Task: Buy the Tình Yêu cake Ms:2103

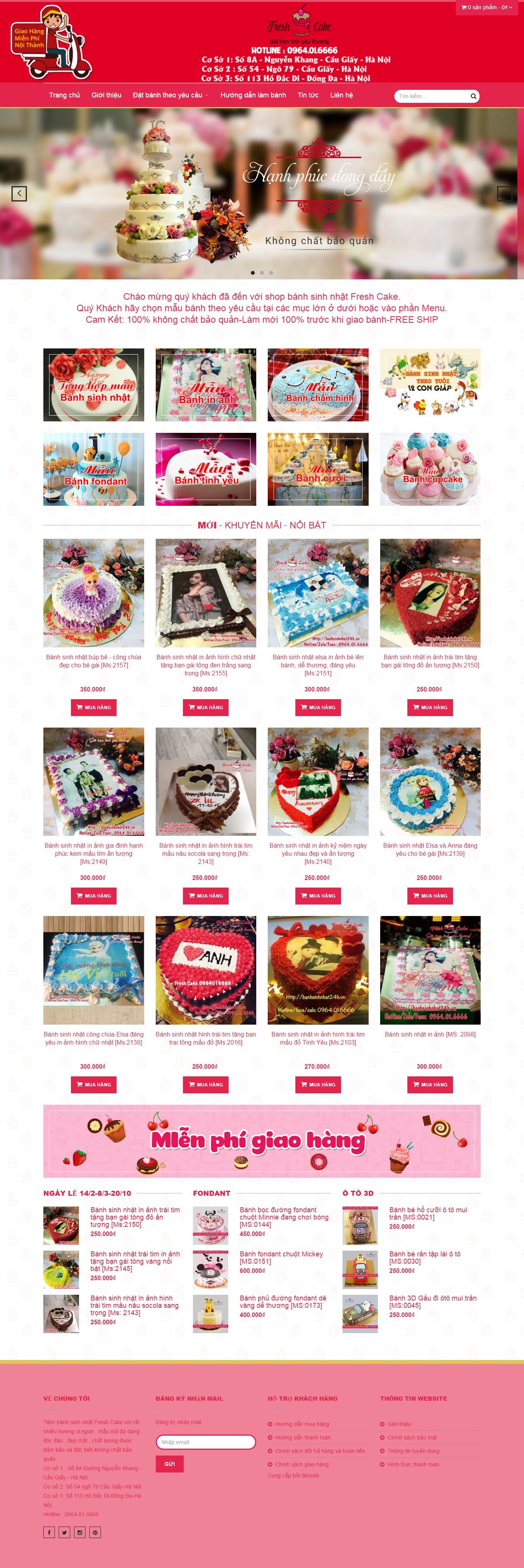Action: [x=318, y=1084]
